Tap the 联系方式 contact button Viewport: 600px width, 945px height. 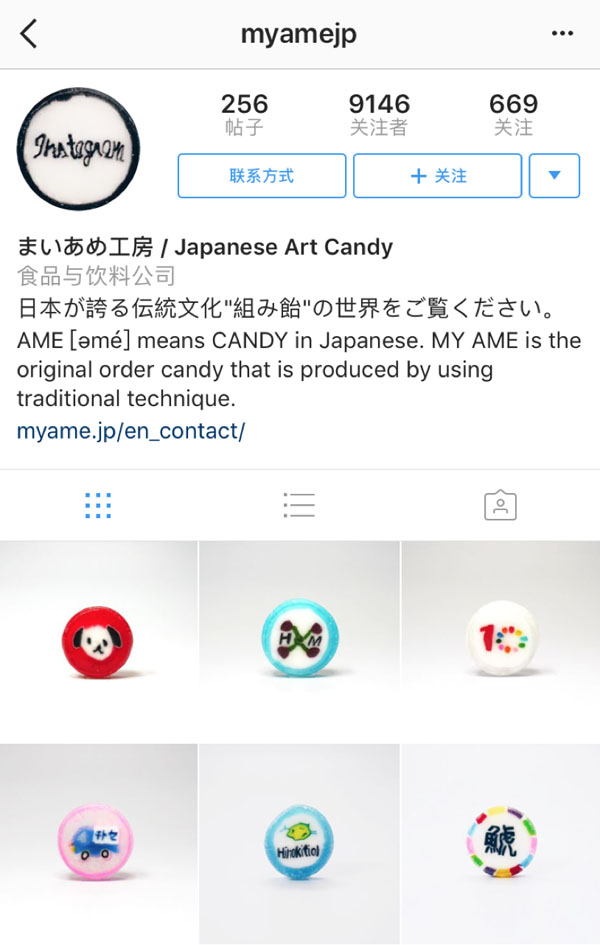pyautogui.click(x=262, y=176)
